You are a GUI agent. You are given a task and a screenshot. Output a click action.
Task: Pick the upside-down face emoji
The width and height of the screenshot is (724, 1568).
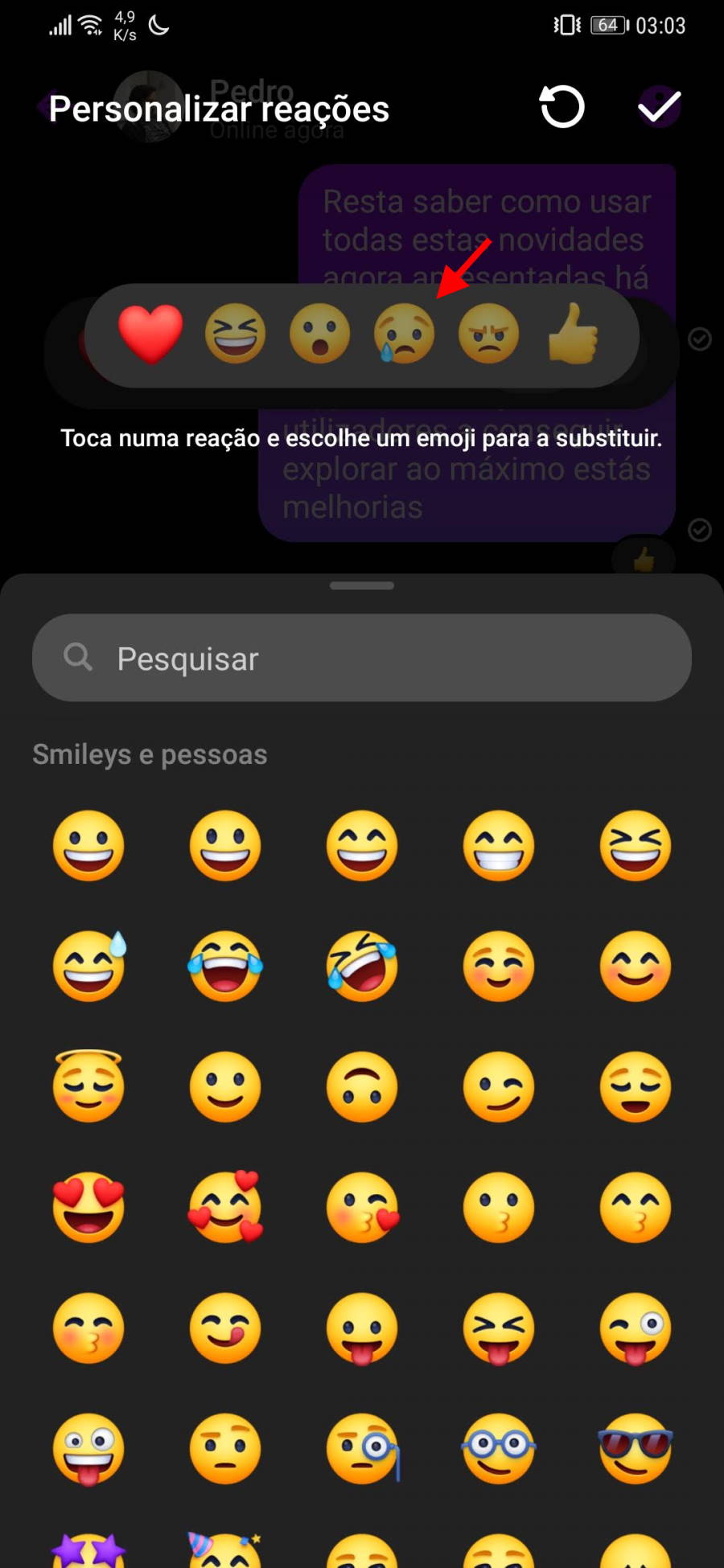[x=362, y=1088]
